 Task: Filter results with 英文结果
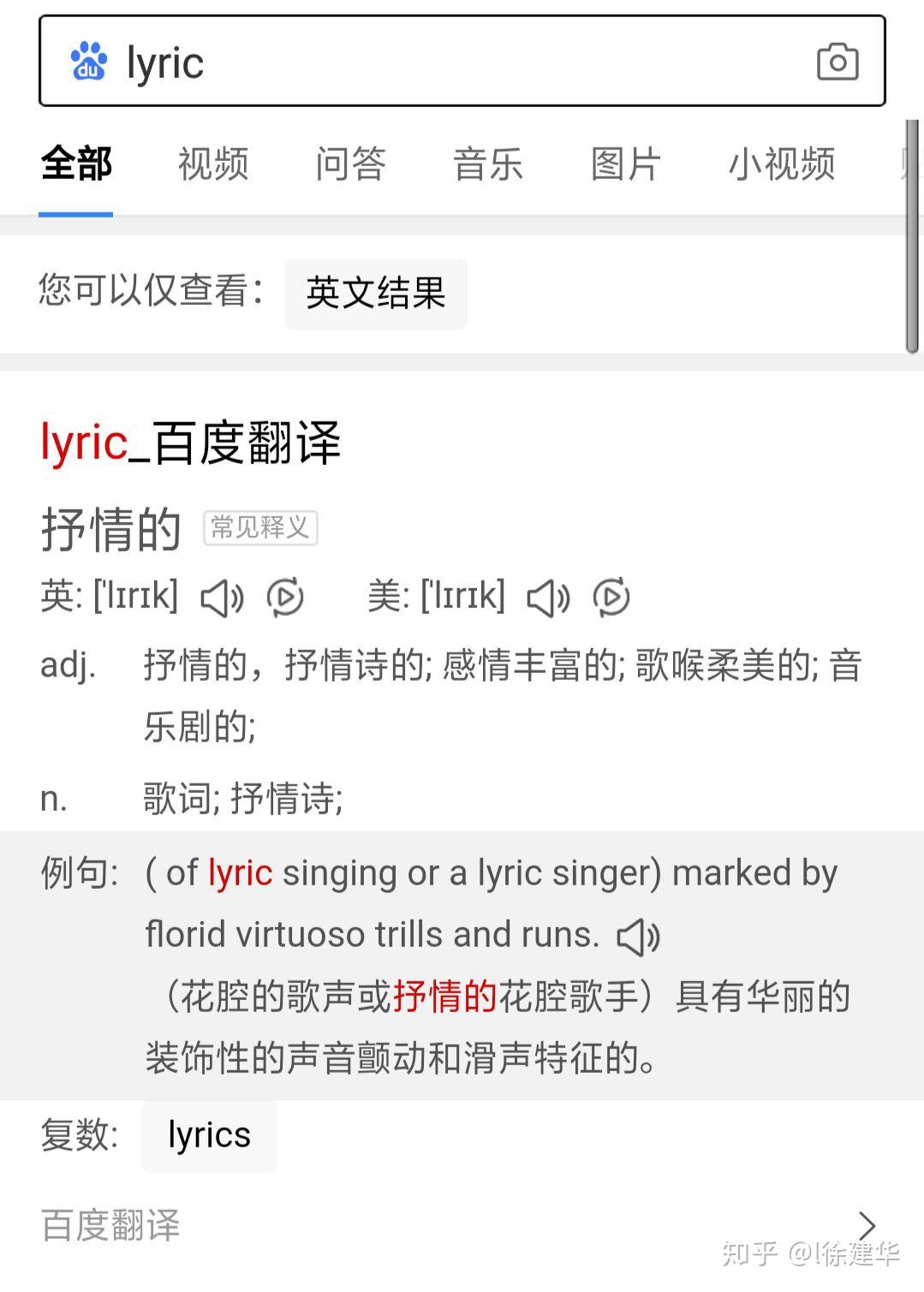375,294
